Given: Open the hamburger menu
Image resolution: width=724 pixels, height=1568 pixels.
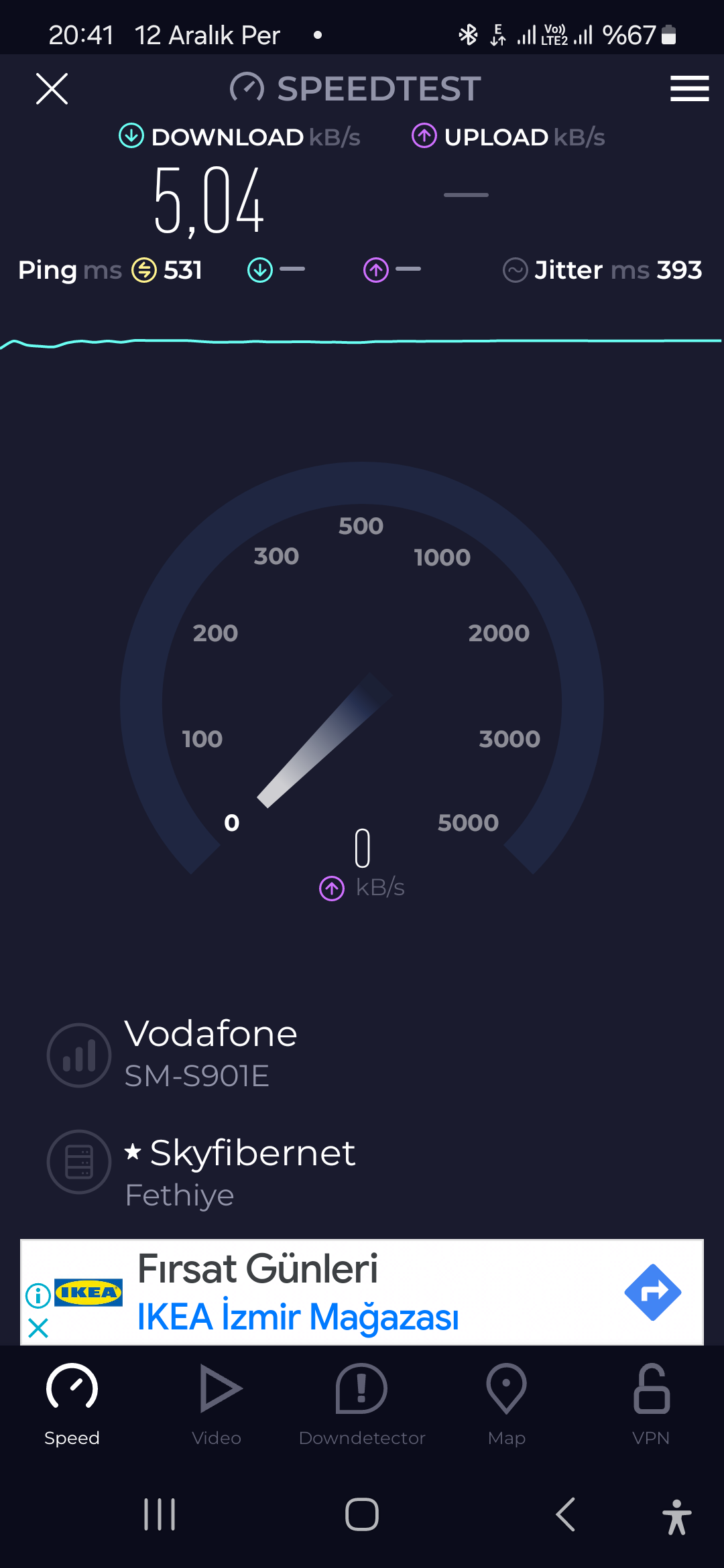Looking at the screenshot, I should click(689, 88).
